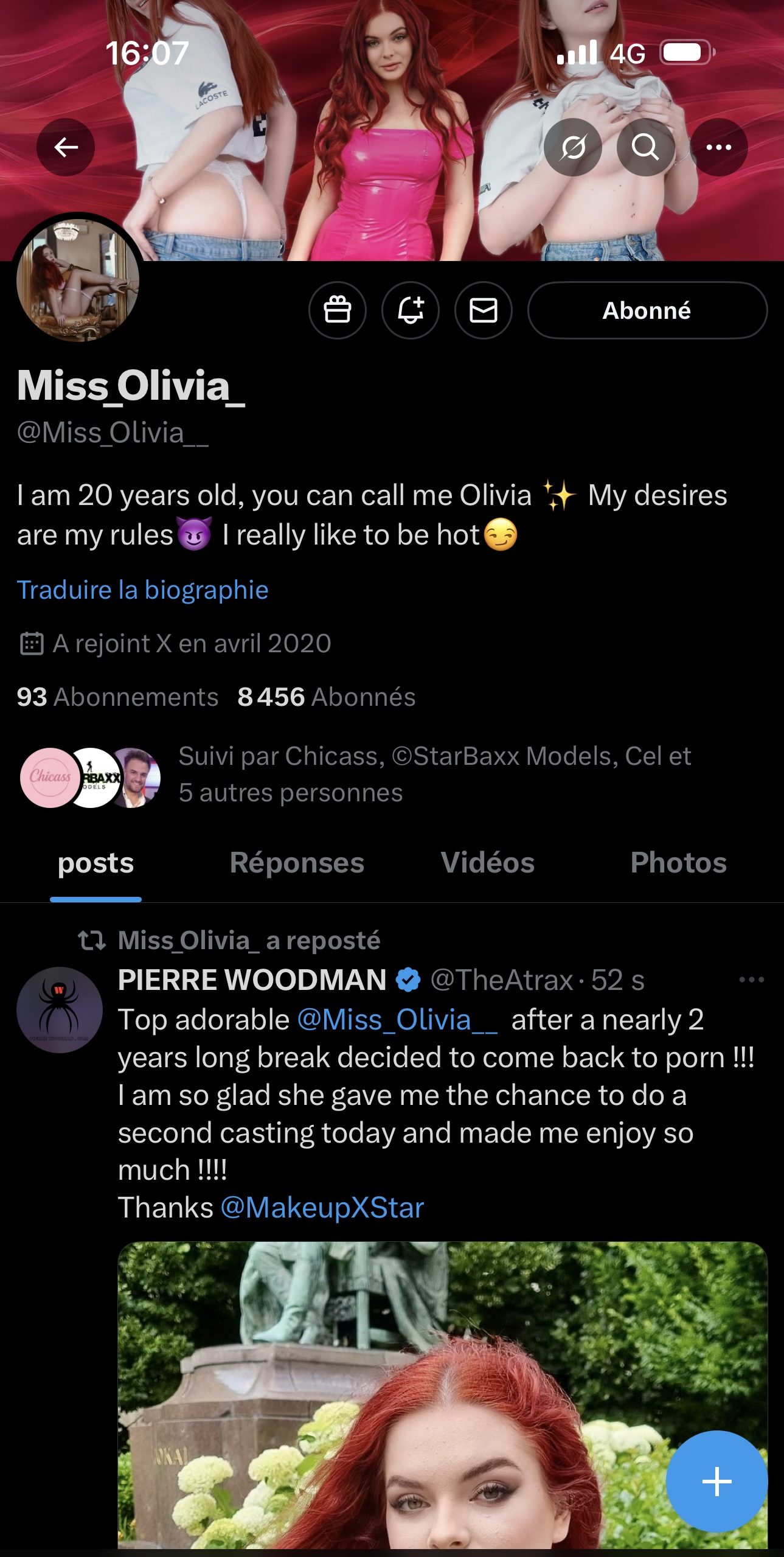784x1557 pixels.
Task: Switch to the Réponses tab
Action: [297, 863]
